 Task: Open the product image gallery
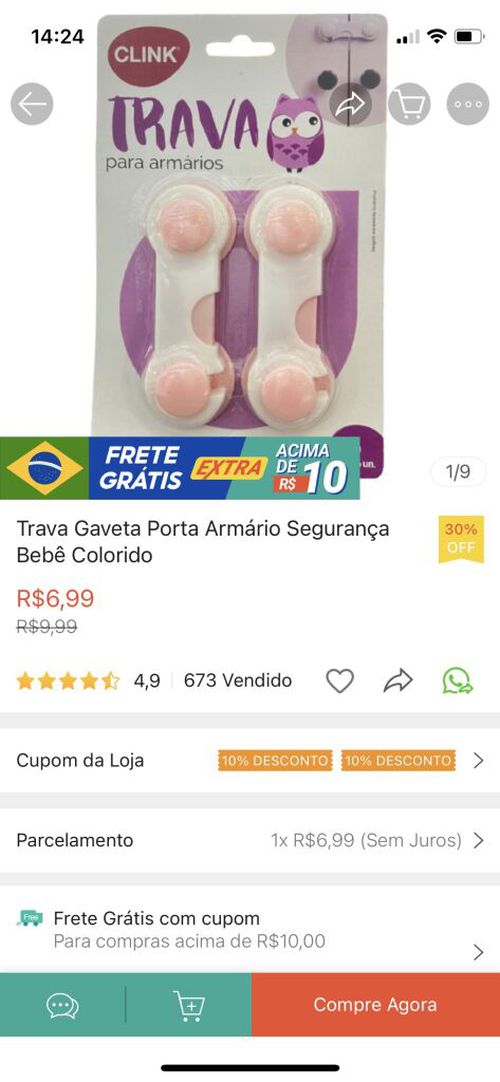(250, 250)
